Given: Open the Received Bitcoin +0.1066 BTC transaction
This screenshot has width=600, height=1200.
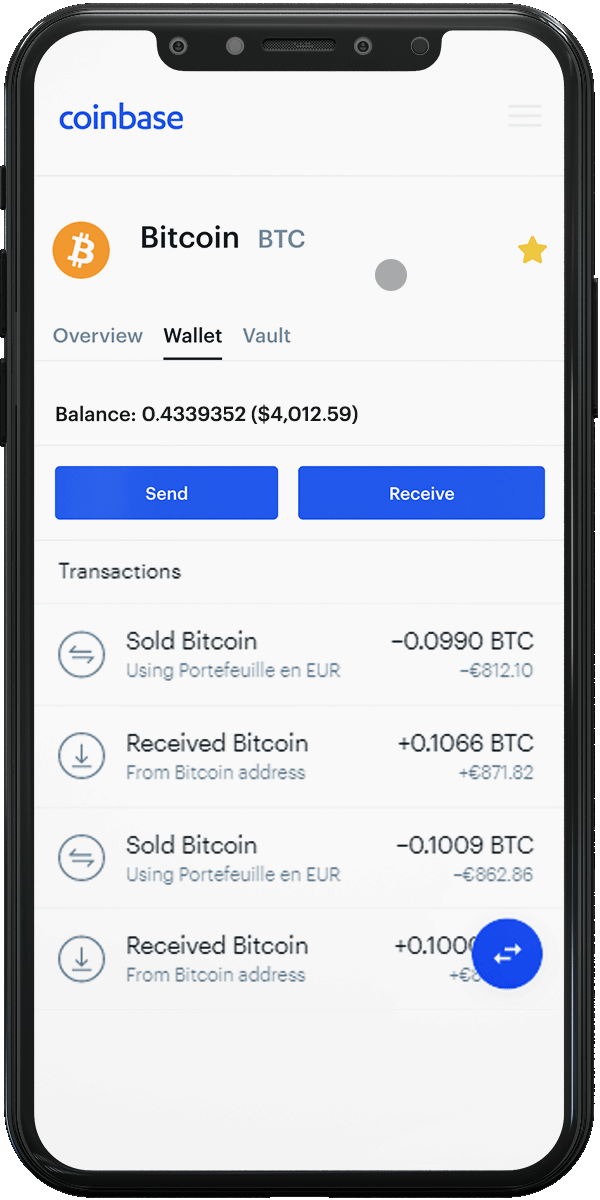Looking at the screenshot, I should pos(298,757).
